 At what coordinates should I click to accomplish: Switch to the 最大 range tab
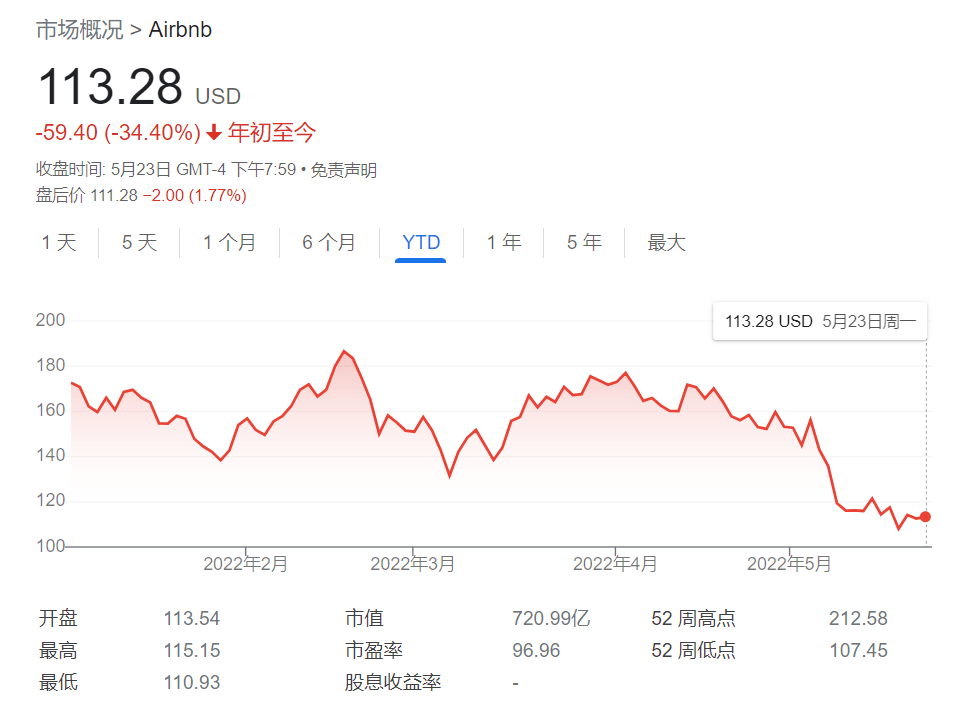[667, 243]
